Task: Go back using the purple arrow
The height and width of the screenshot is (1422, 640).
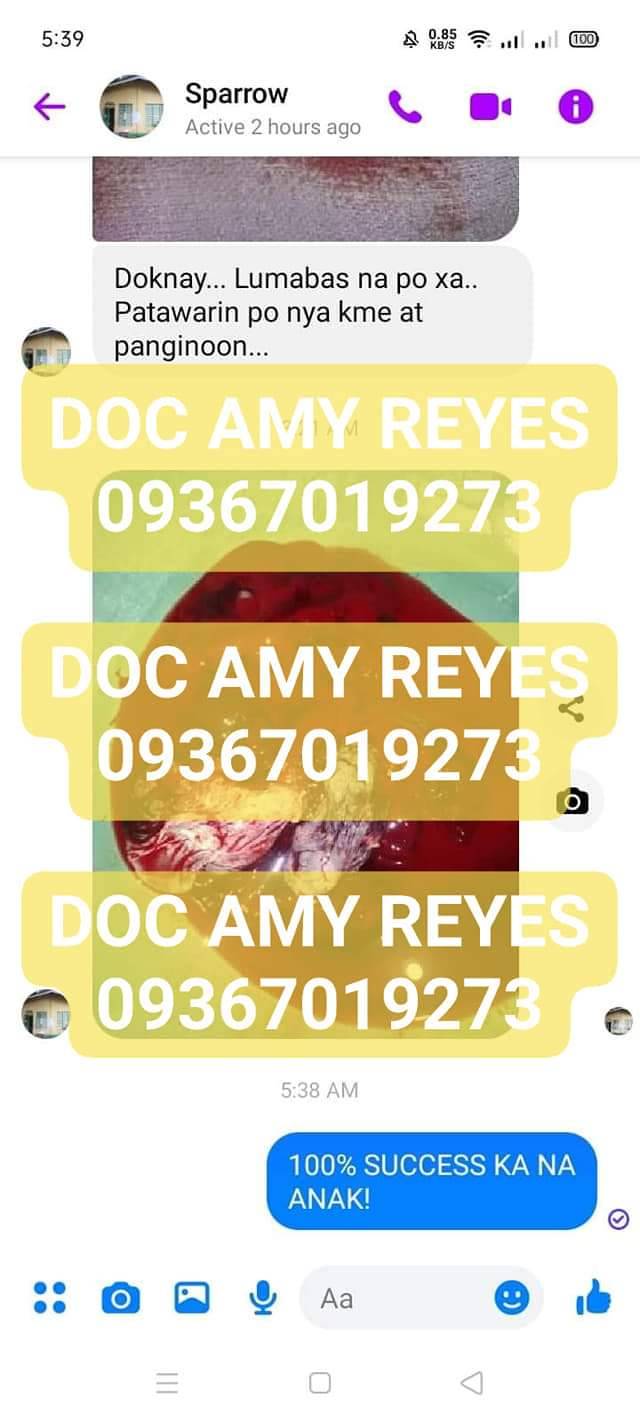Action: (49, 106)
